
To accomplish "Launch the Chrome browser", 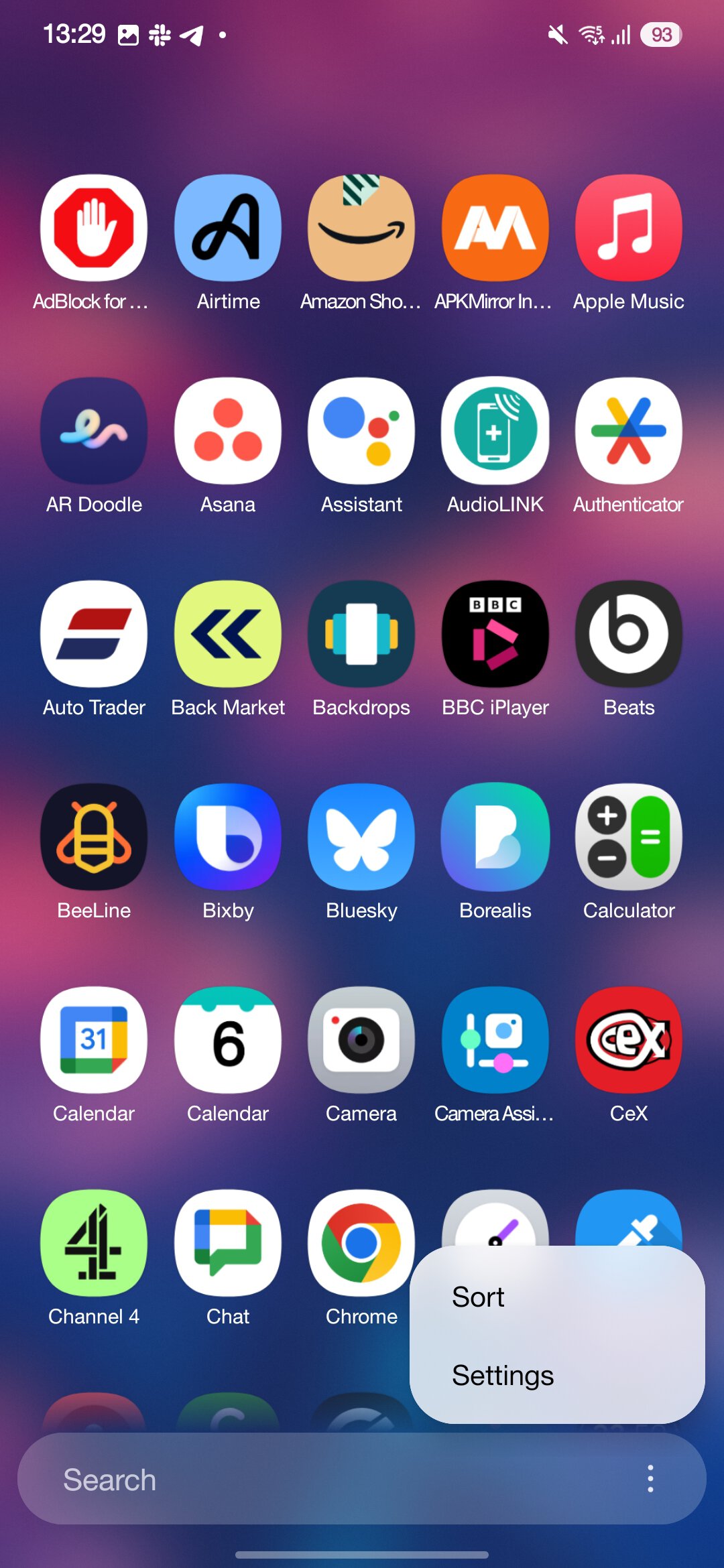I will (x=361, y=1244).
